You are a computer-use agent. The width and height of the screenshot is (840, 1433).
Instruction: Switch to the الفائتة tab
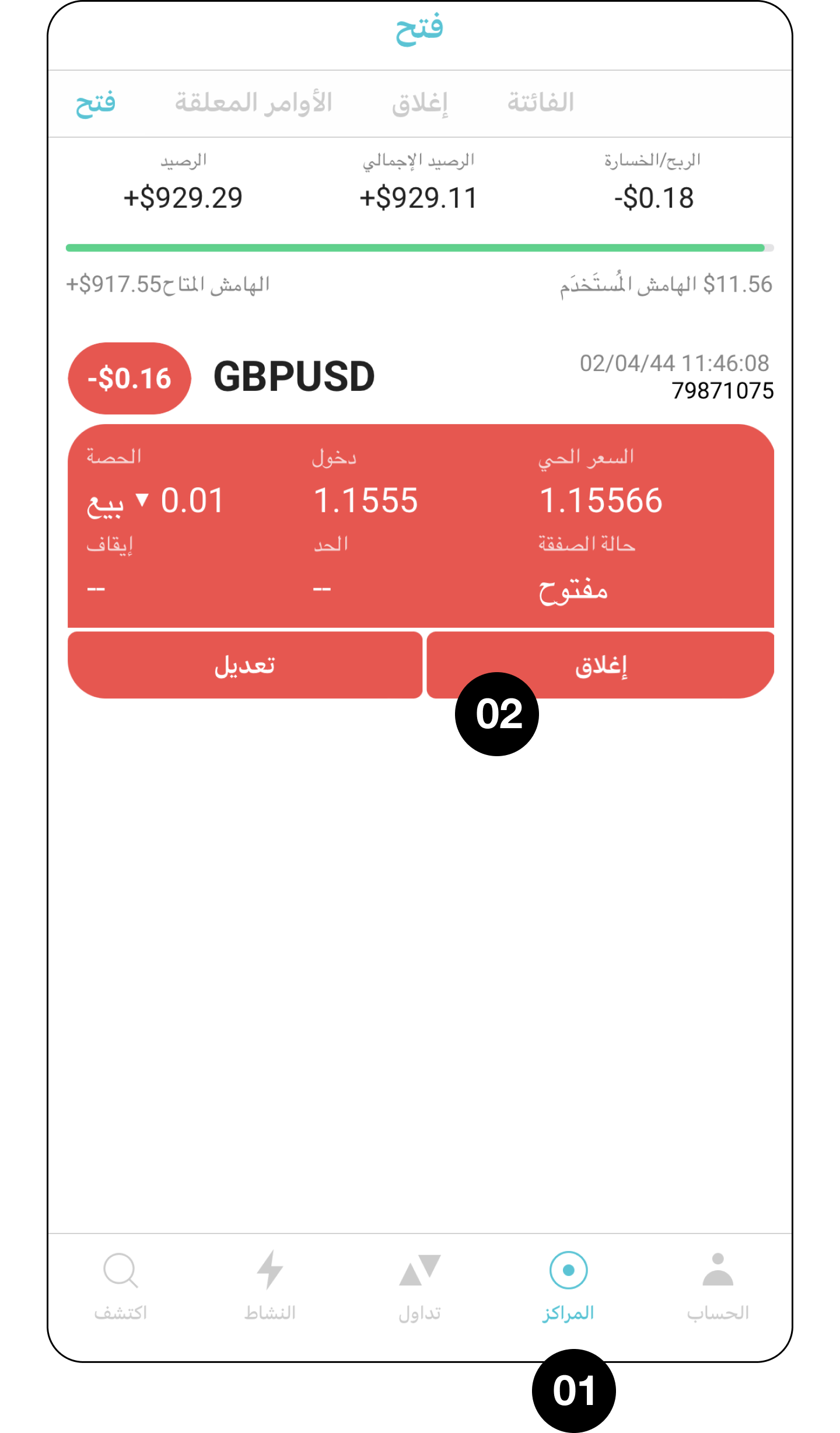pos(540,103)
